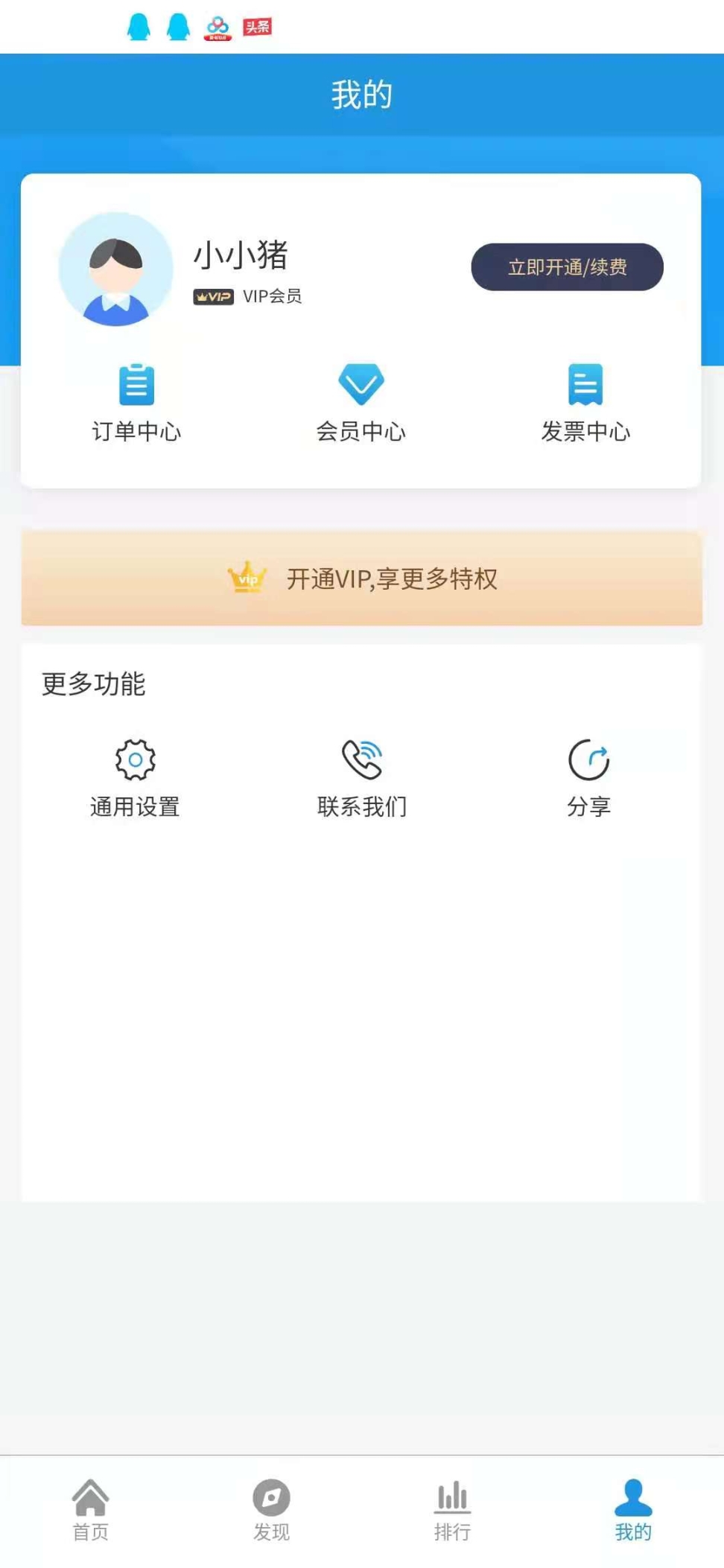This screenshot has height=1568, width=724.
Task: Tap the 立即开通/续费 button
Action: pyautogui.click(x=567, y=267)
